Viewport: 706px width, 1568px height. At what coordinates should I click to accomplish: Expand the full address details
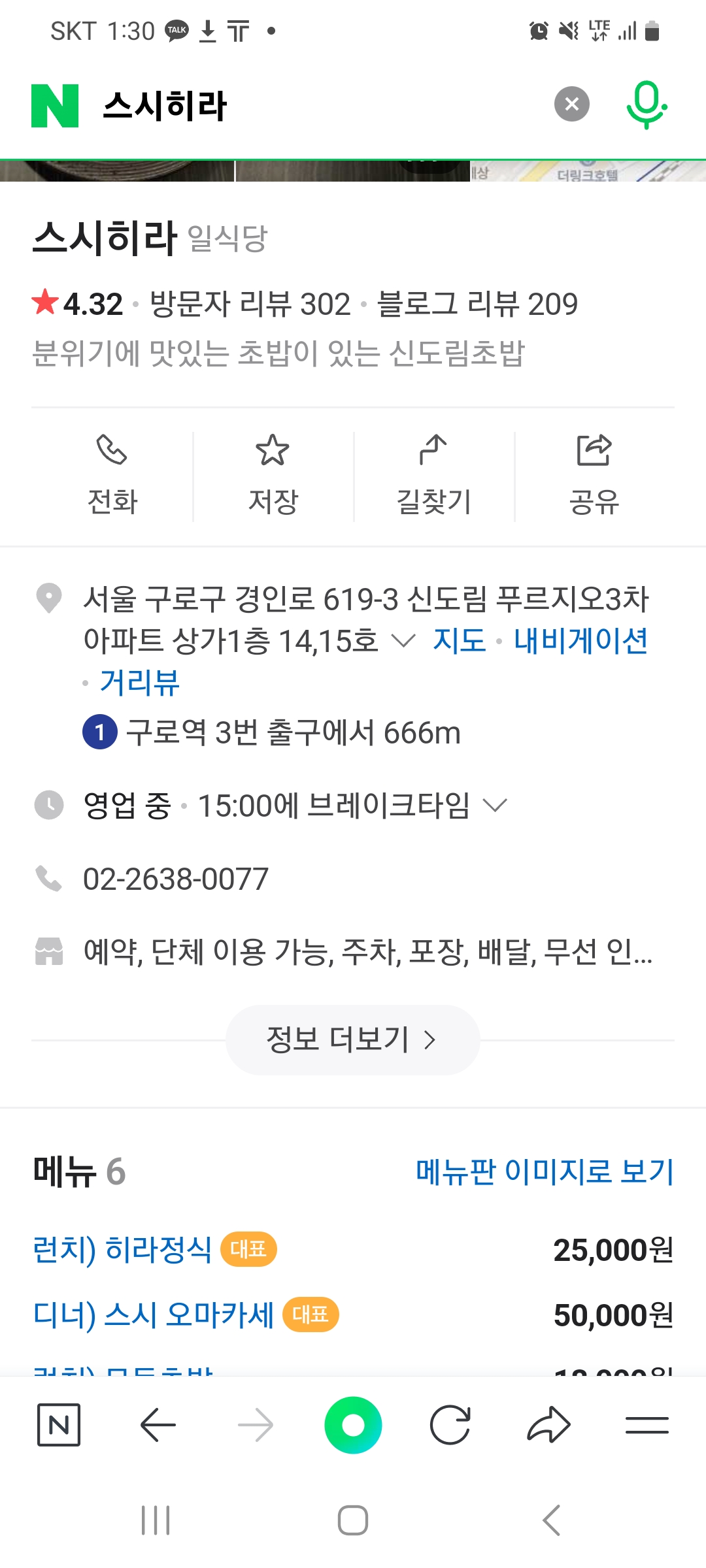[403, 641]
